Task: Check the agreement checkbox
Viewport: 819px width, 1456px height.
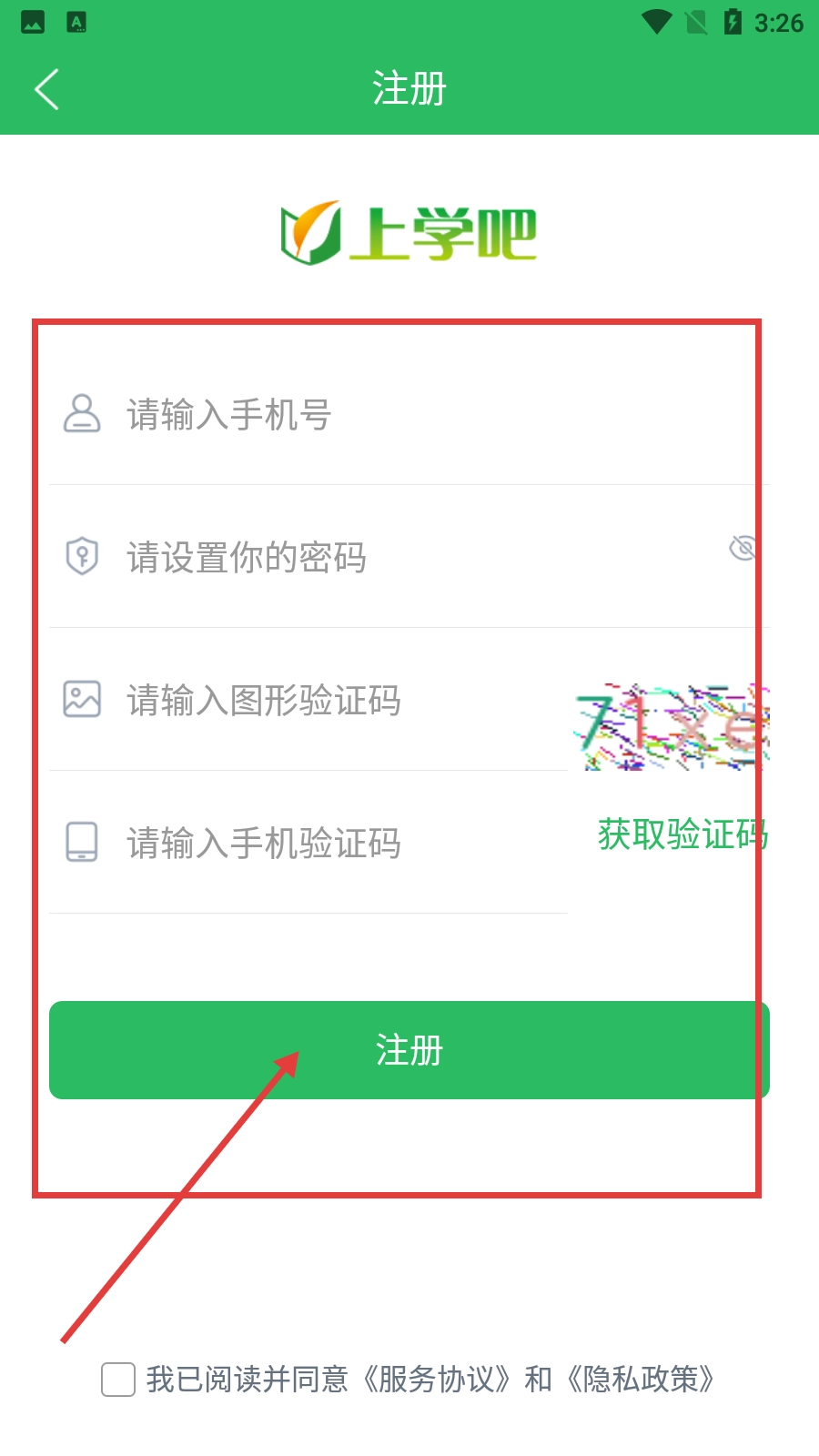Action: pyautogui.click(x=118, y=1380)
